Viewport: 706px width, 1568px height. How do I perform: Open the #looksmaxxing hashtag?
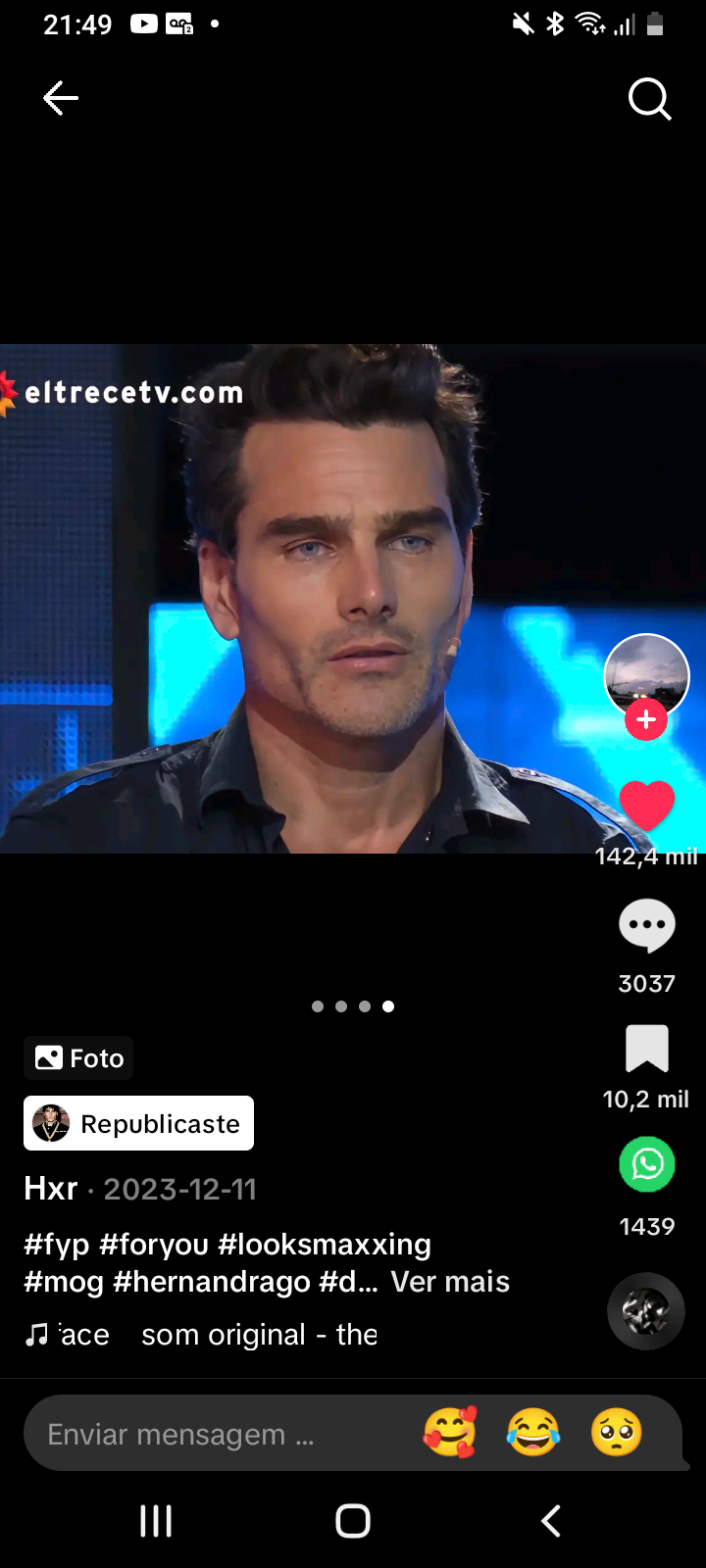pos(325,1245)
